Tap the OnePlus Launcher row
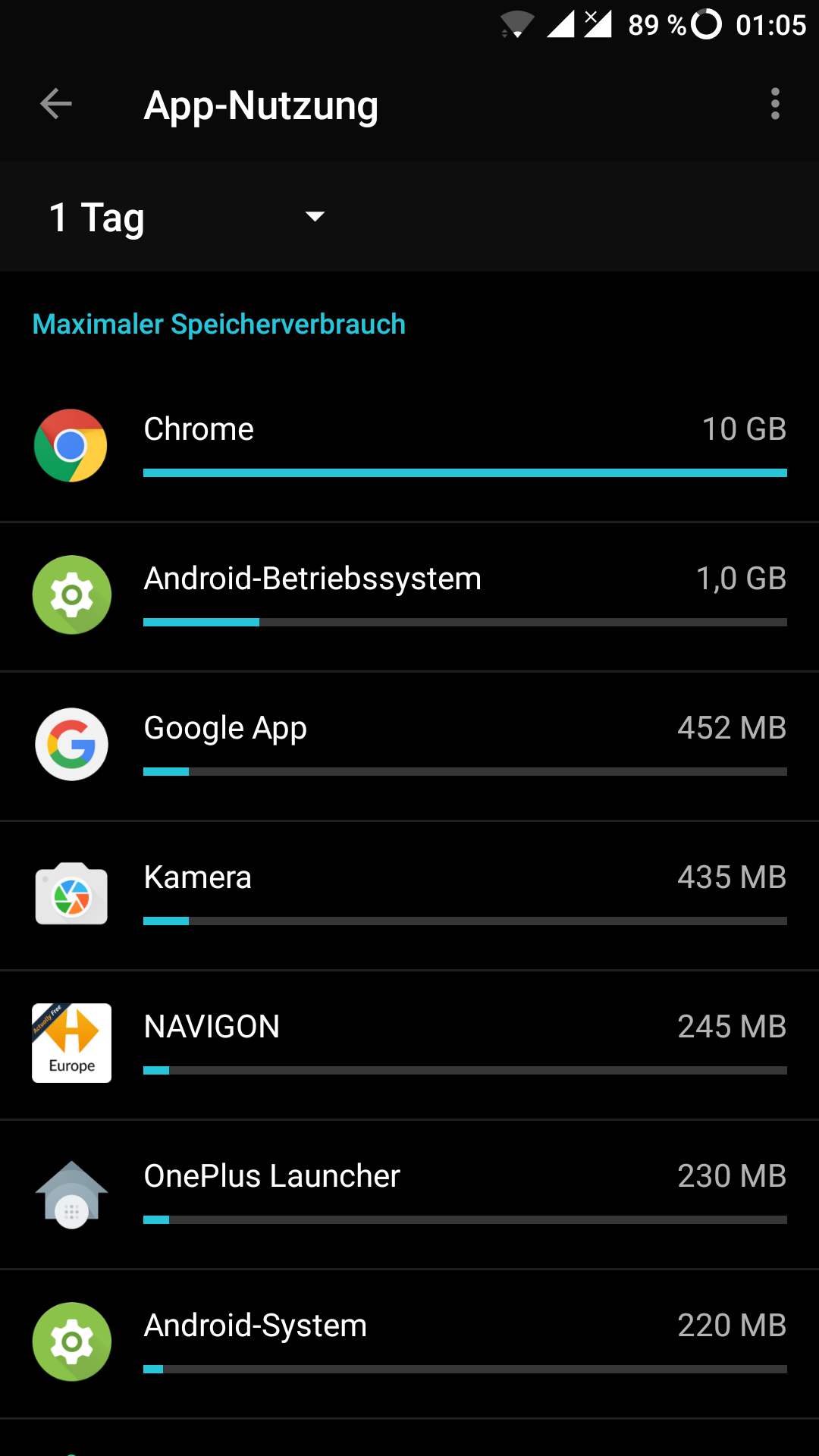 click(x=409, y=1194)
